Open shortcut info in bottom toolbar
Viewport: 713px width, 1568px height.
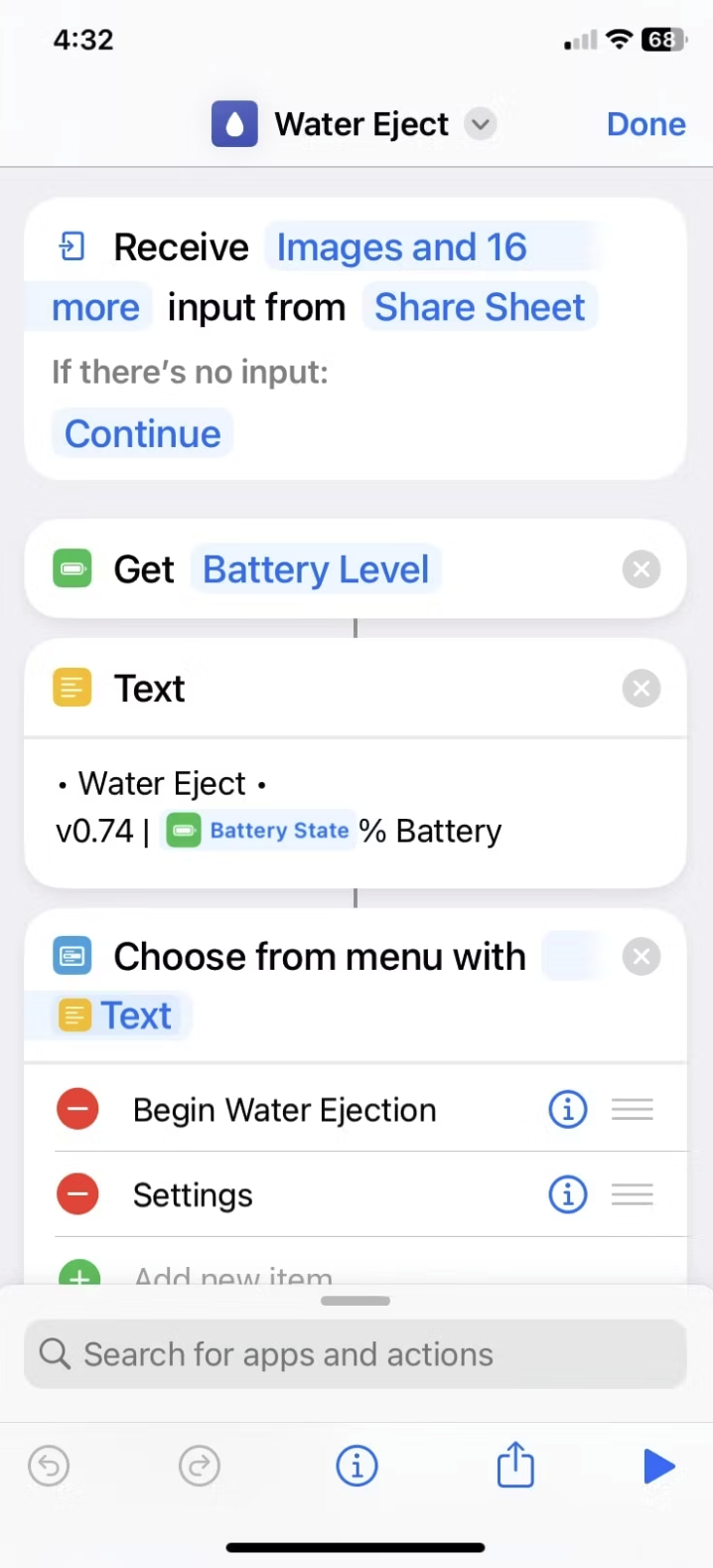[356, 1466]
